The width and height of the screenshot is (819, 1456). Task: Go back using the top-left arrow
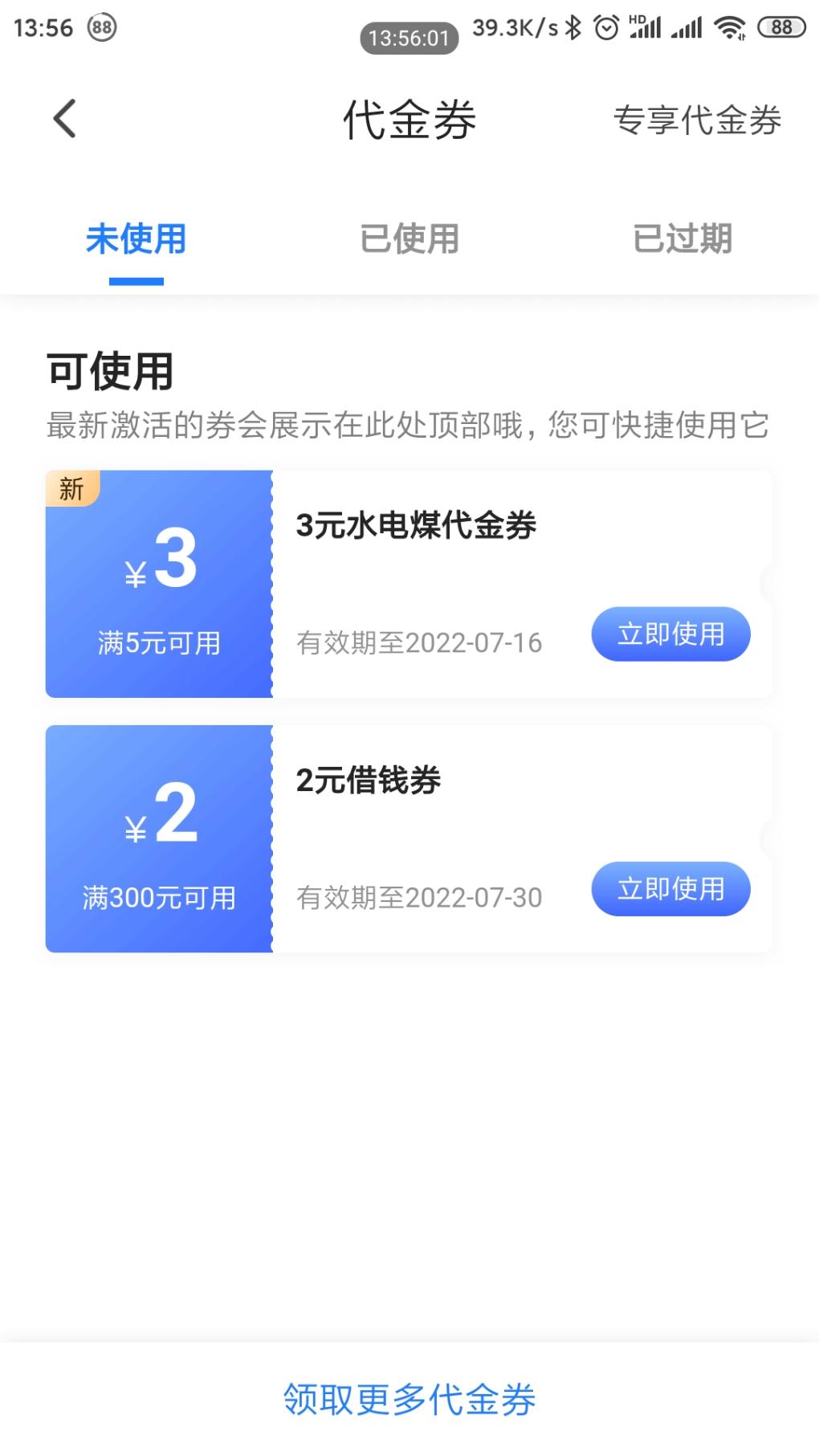(64, 119)
